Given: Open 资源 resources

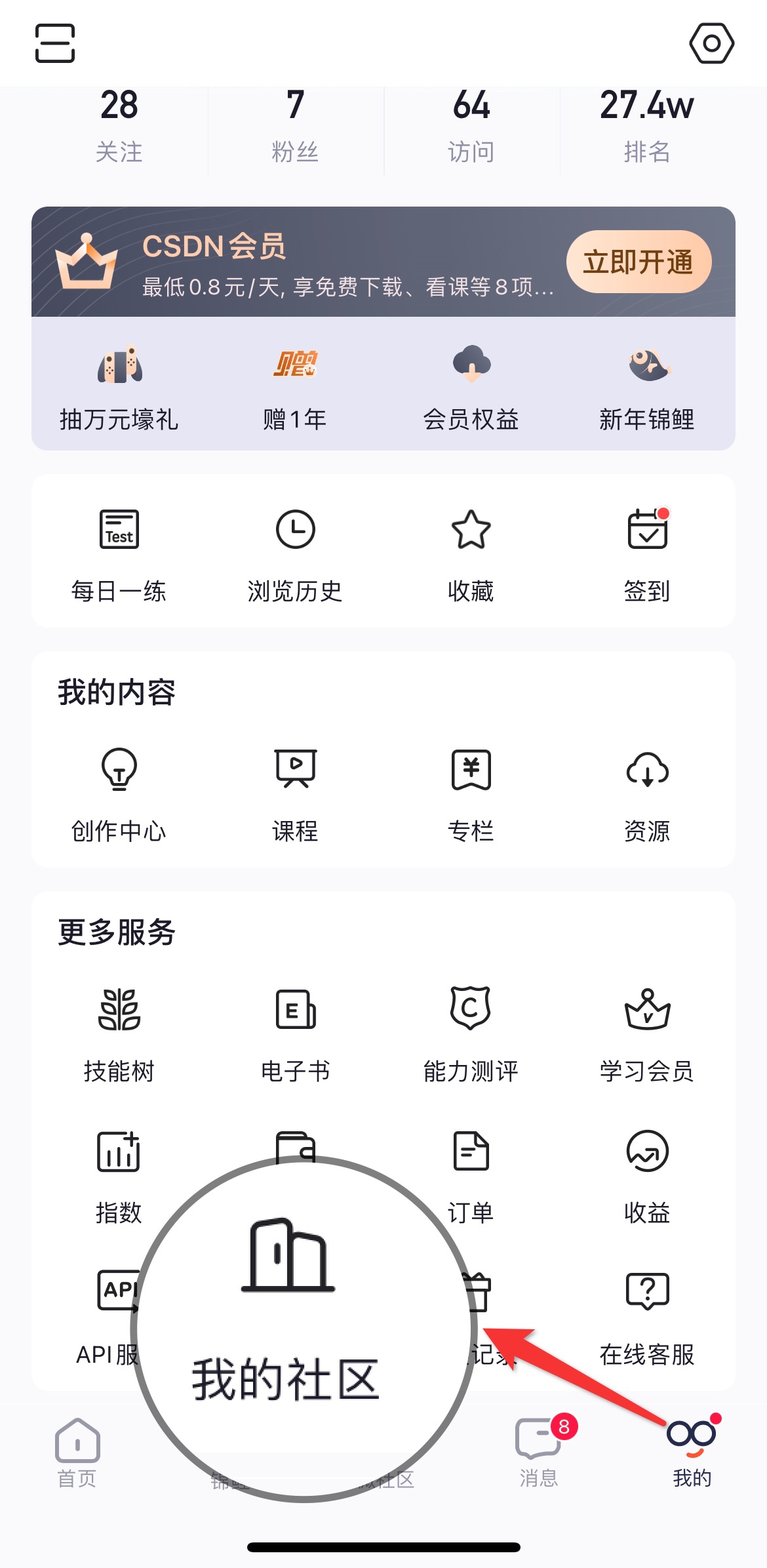Looking at the screenshot, I should tap(647, 794).
